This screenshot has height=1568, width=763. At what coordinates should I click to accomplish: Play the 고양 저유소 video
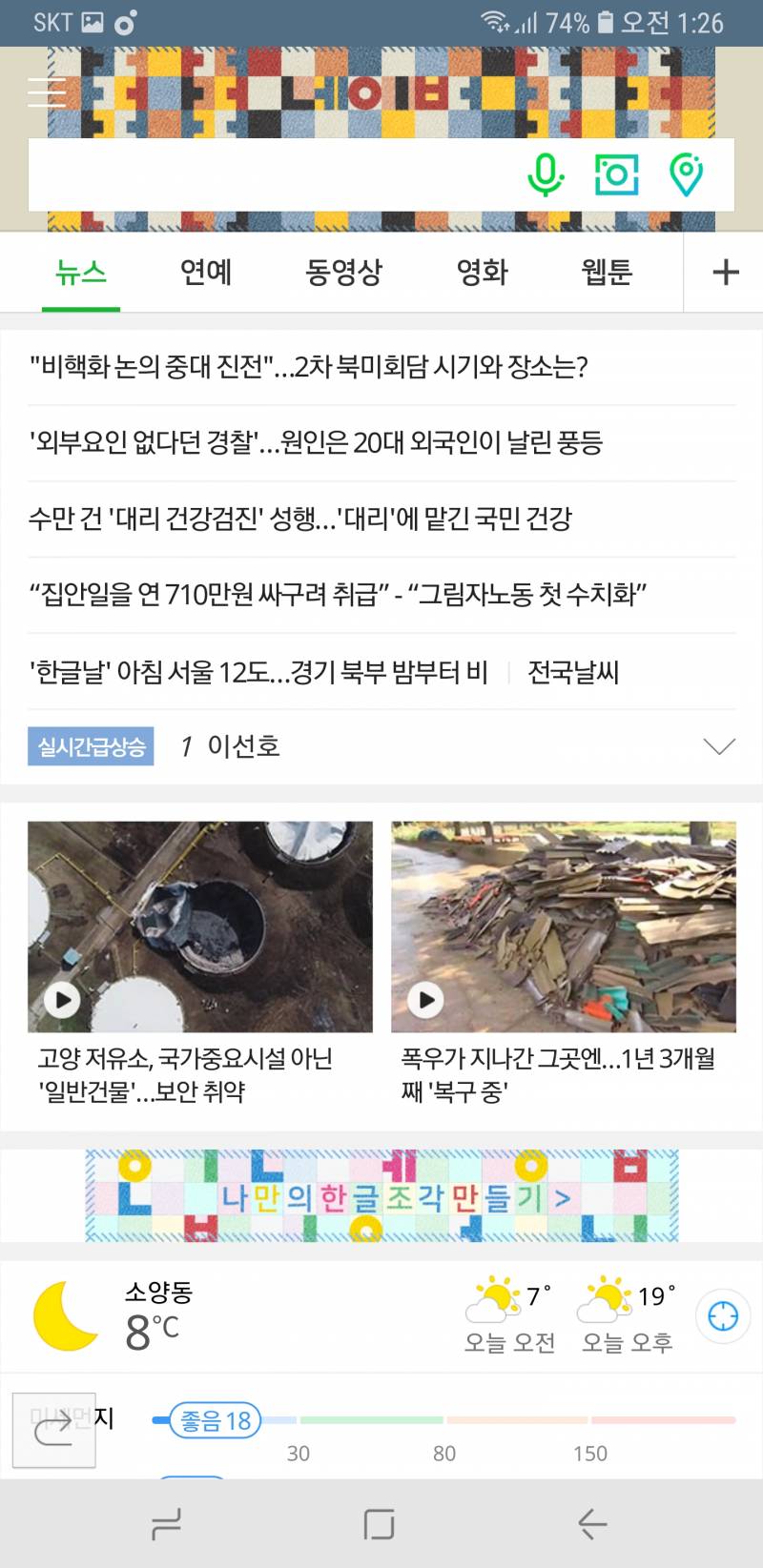click(63, 1002)
